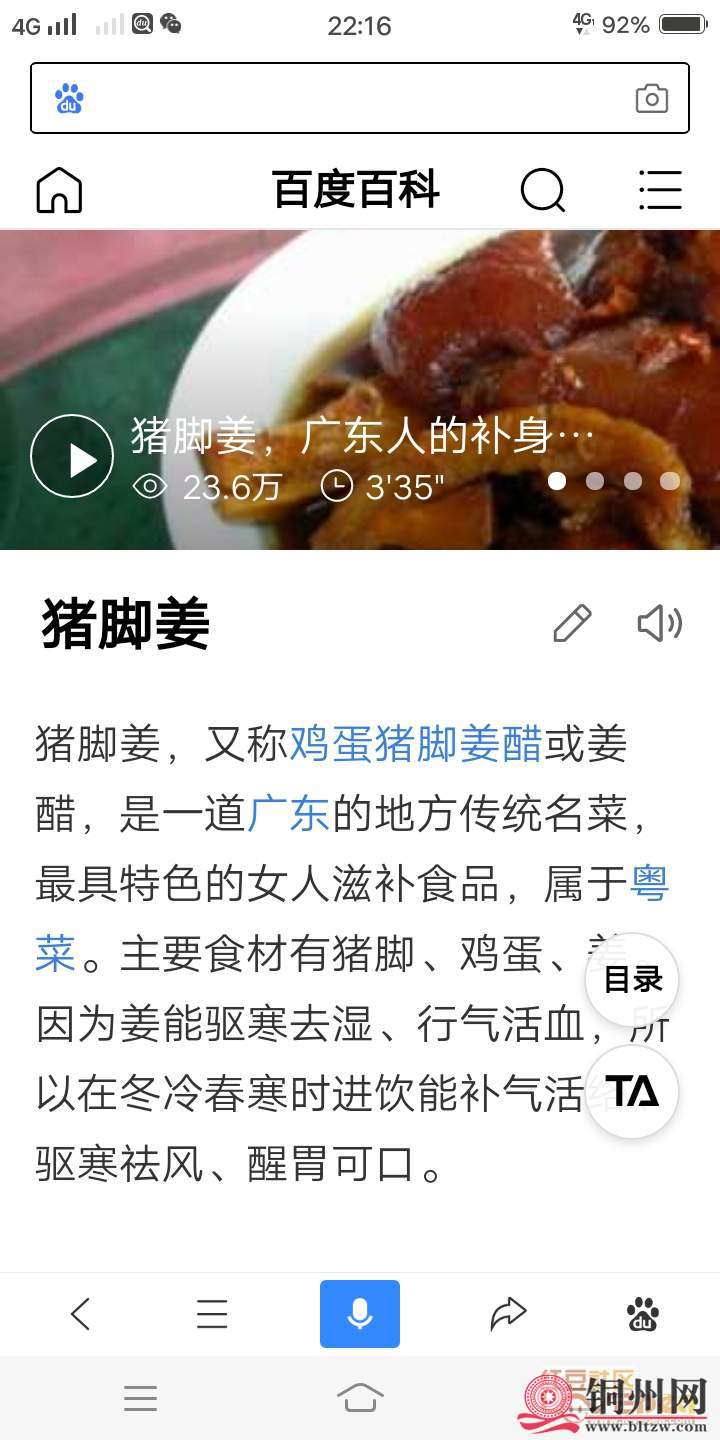The height and width of the screenshot is (1440, 720).
Task: Open the Baike search magnifier
Action: (x=543, y=189)
